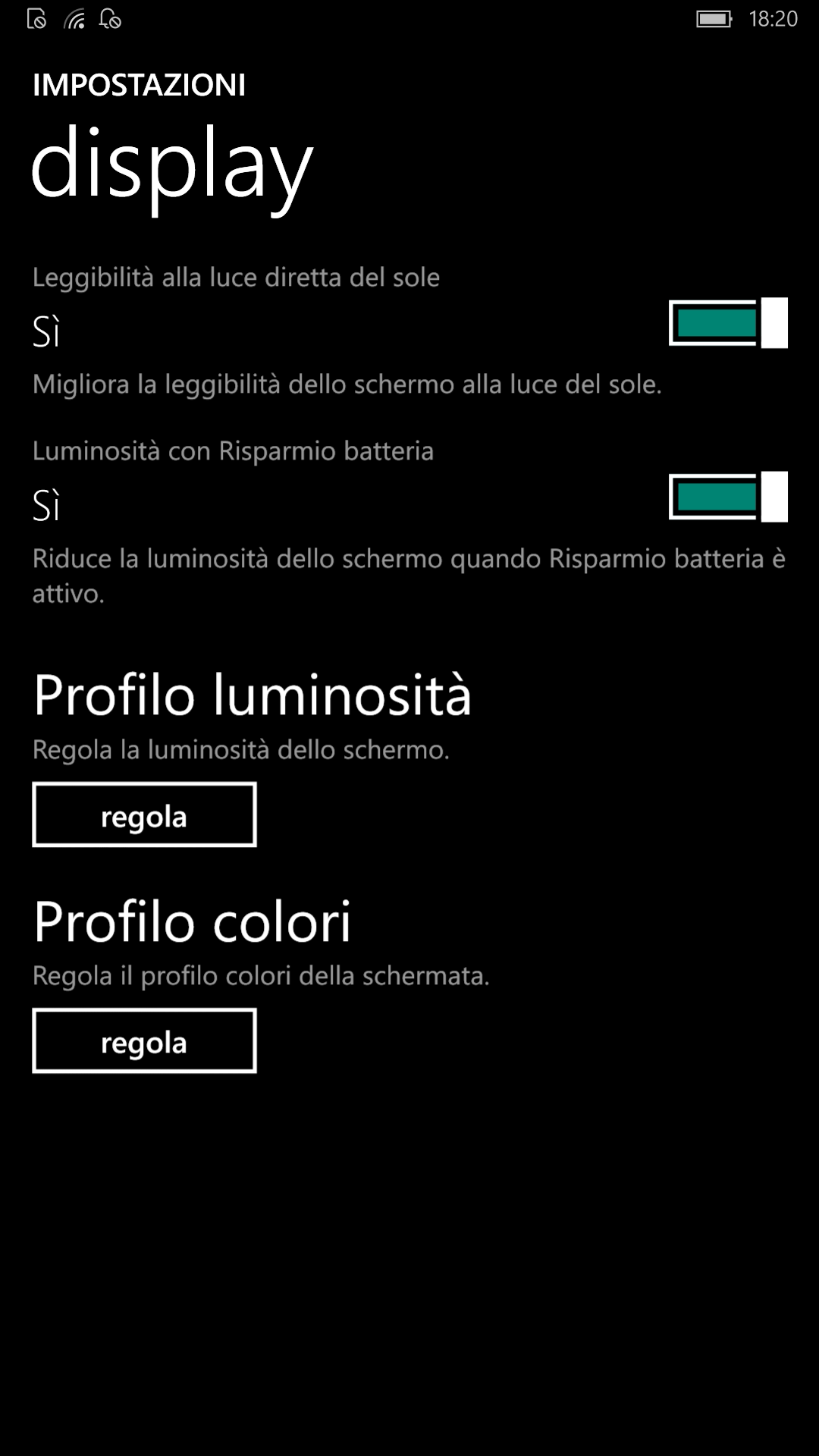Tap regola under Profilo luminosità
The width and height of the screenshot is (819, 1456).
point(144,815)
